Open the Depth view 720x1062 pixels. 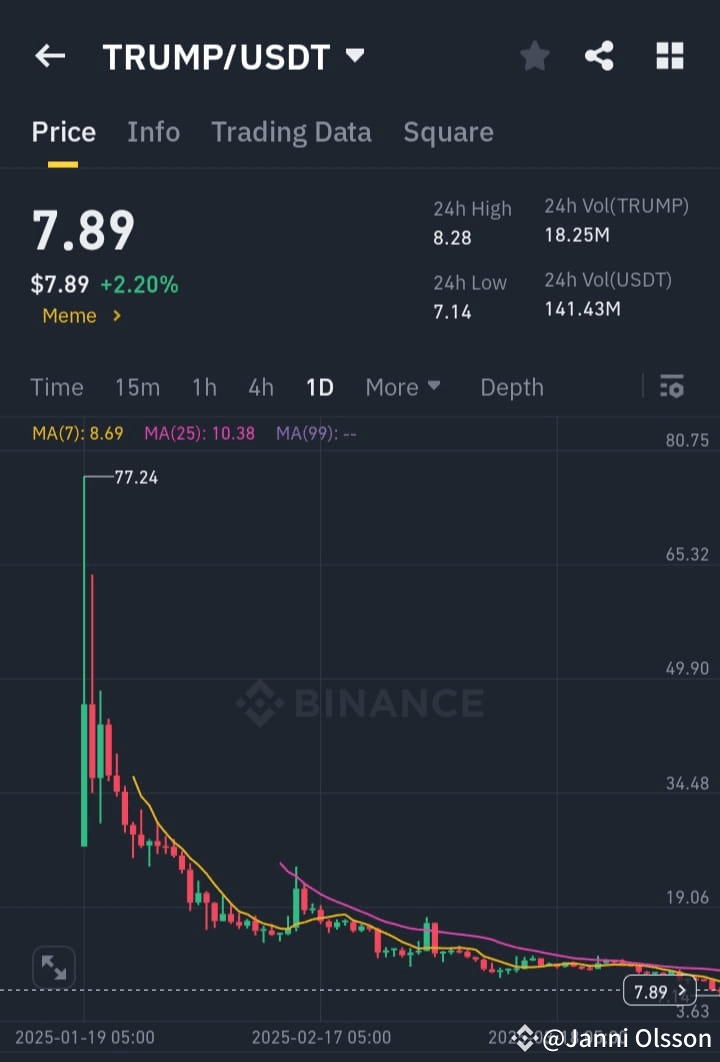(x=512, y=387)
